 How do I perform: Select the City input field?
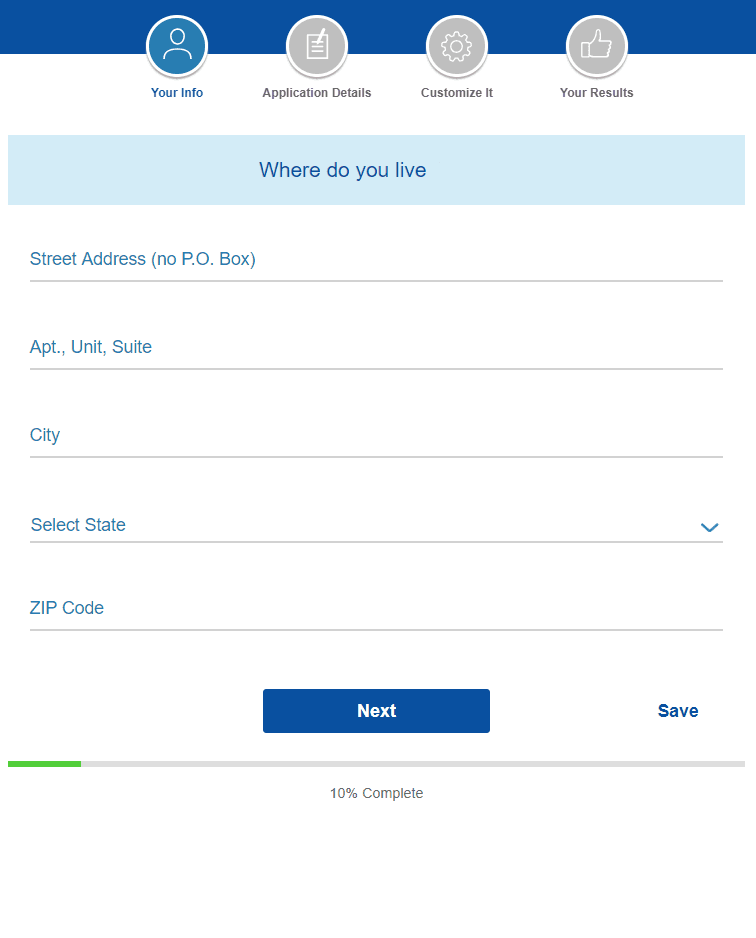pos(376,436)
